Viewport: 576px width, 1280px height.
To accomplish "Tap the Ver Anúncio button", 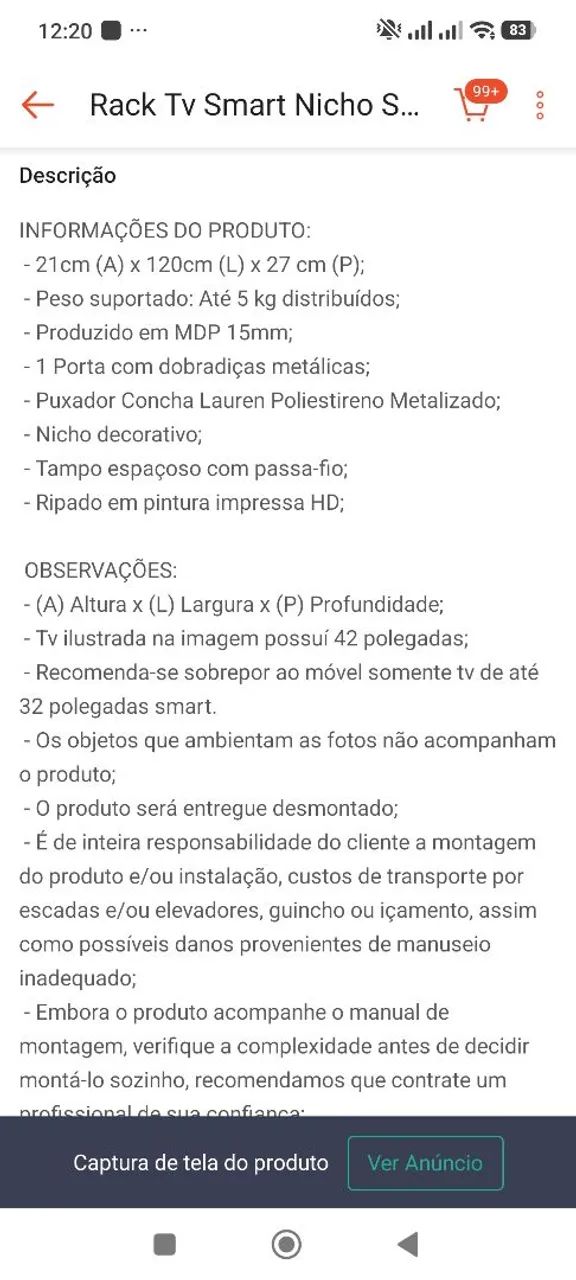I will (x=425, y=1163).
